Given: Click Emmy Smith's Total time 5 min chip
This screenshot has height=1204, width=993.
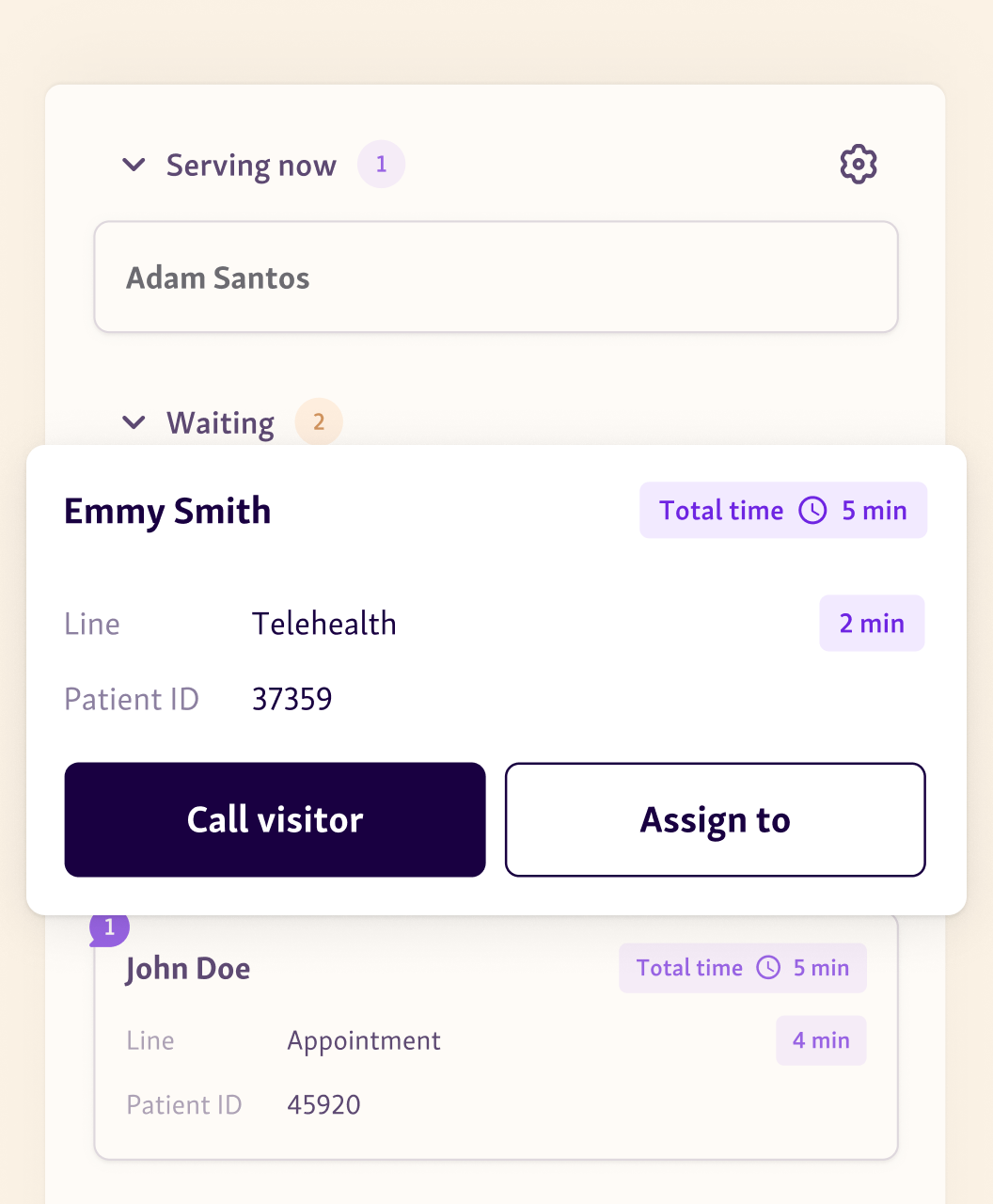Looking at the screenshot, I should pos(782,510).
